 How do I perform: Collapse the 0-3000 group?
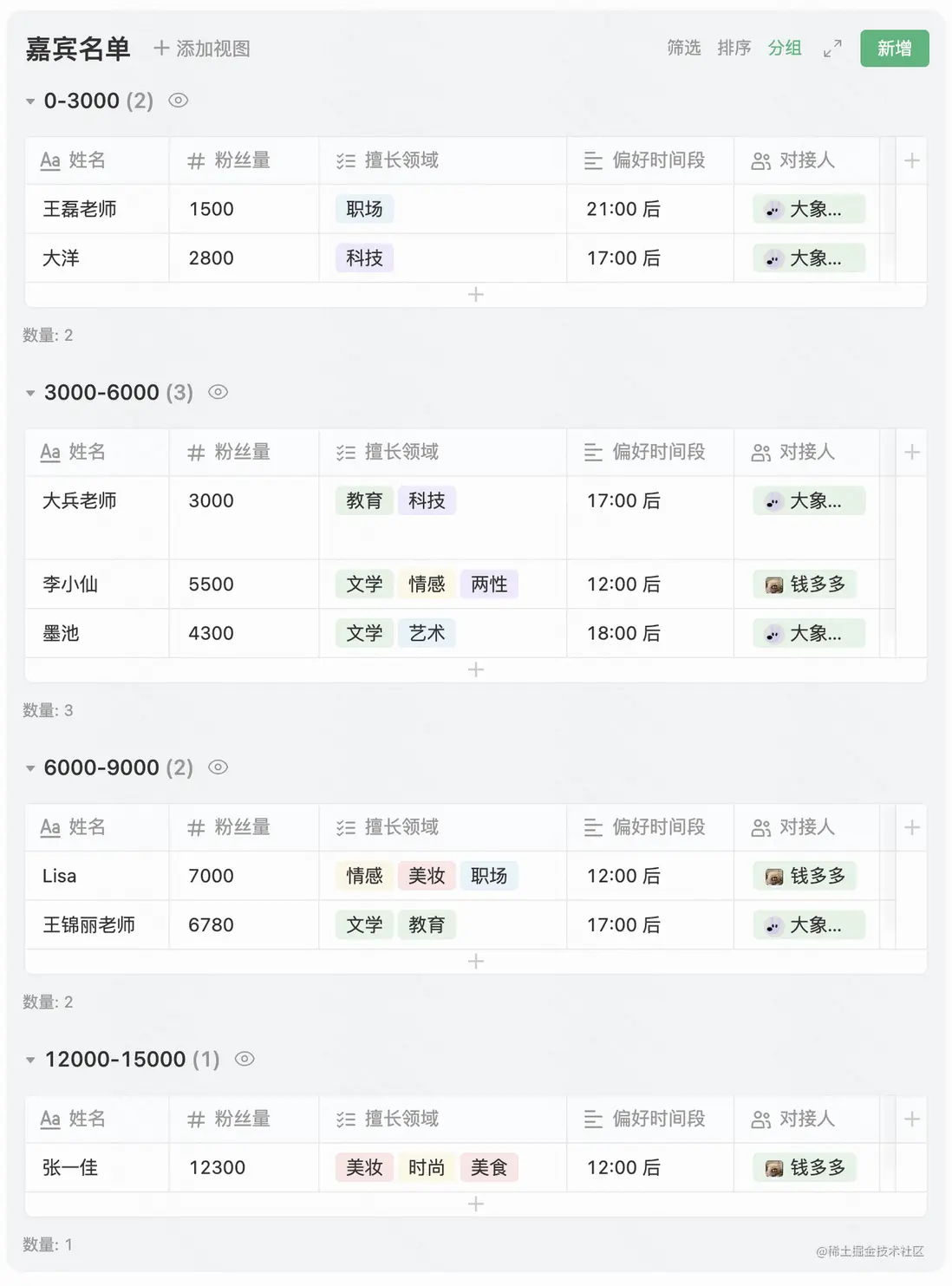30,101
